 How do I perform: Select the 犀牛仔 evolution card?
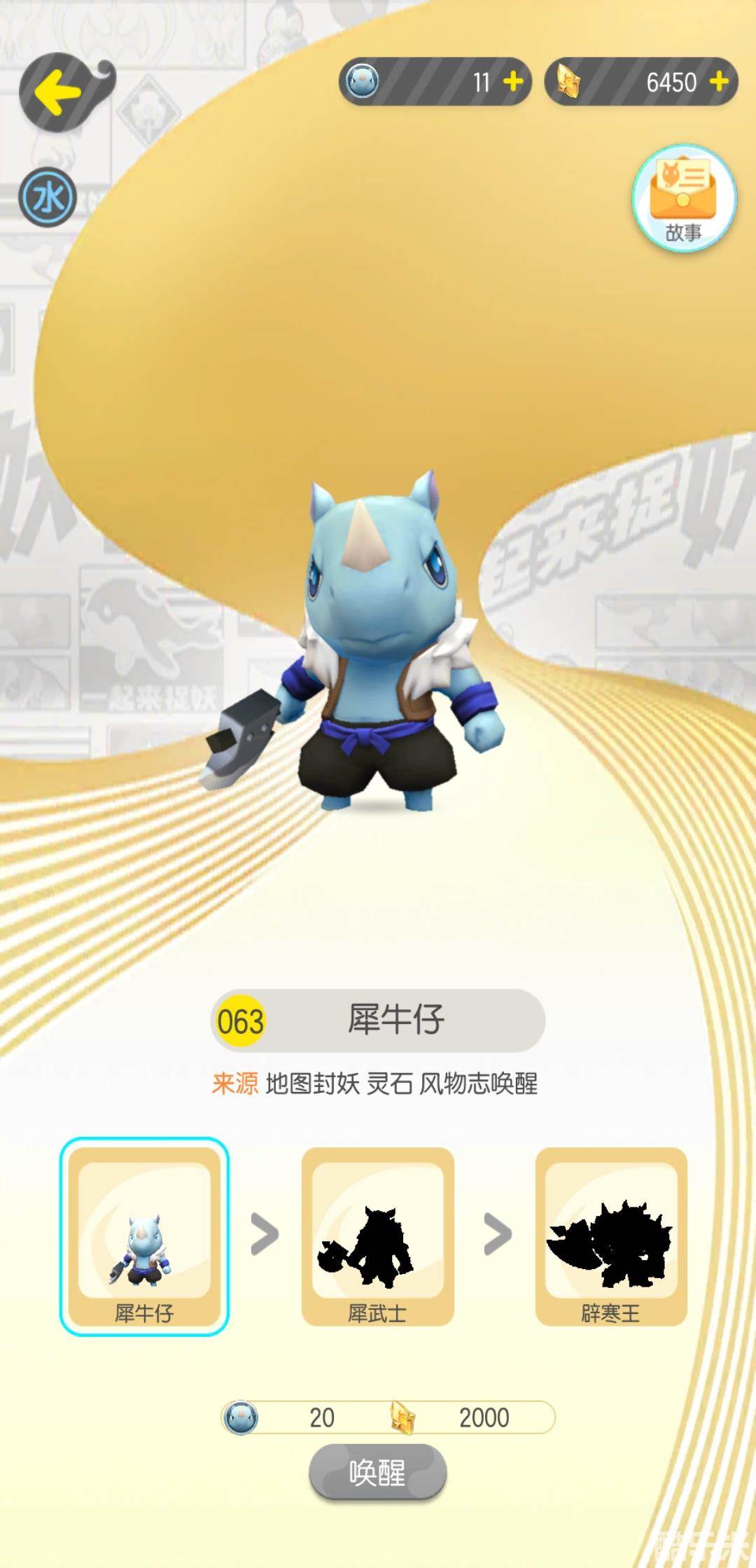144,1236
